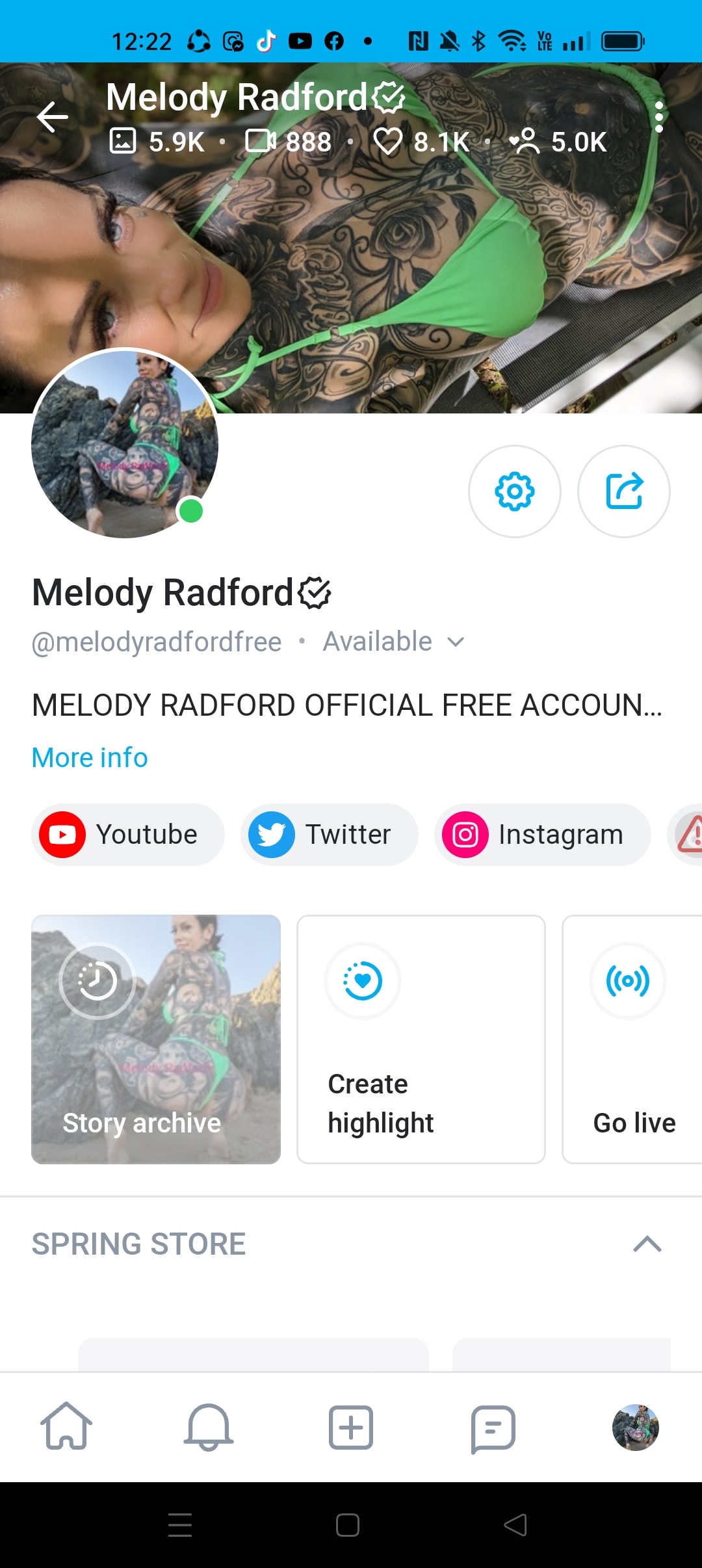Image resolution: width=702 pixels, height=1568 pixels.
Task: Expand bio with More info
Action: coord(90,757)
